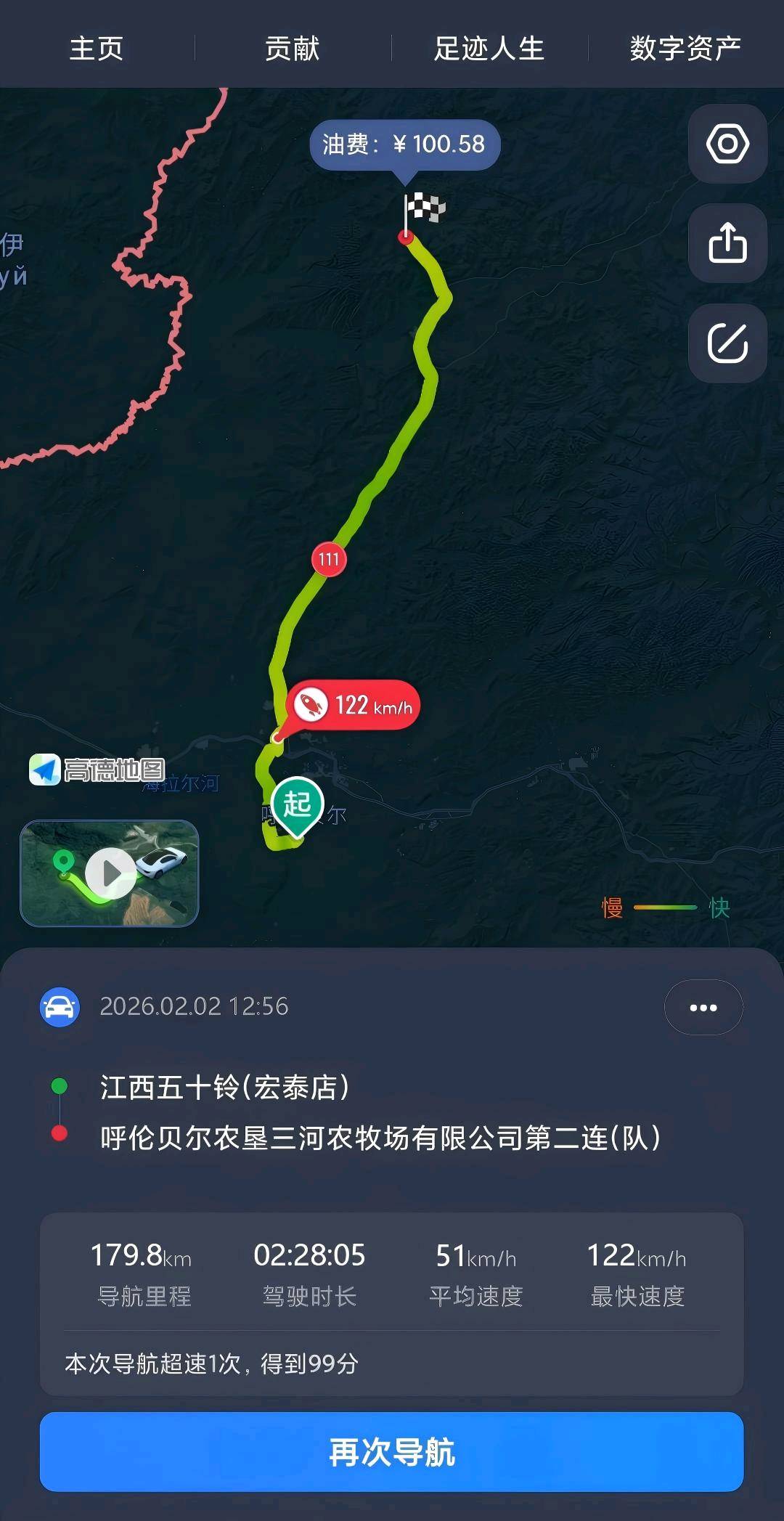Tap the 油费 ¥100.58 fuel cost bubble
Image resolution: width=784 pixels, height=1521 pixels.
tap(404, 144)
